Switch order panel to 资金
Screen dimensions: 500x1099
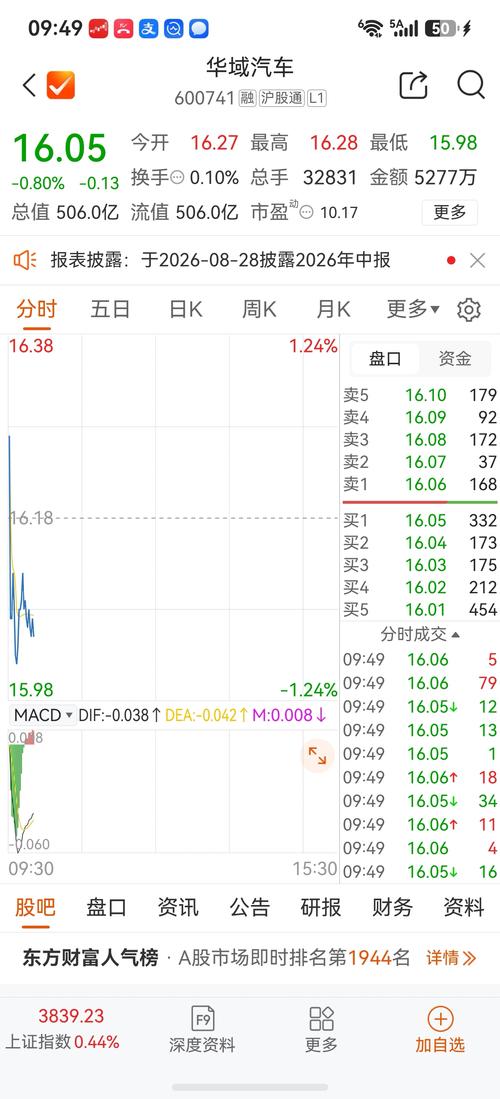click(454, 359)
